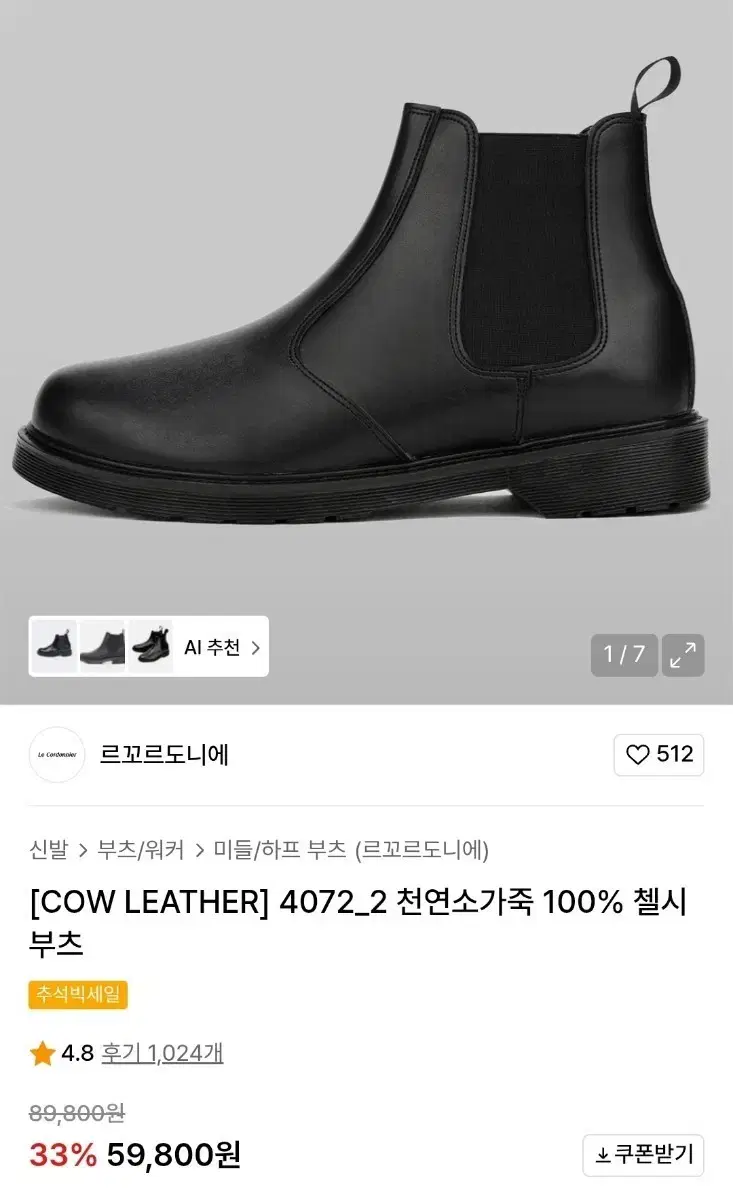
Task: Select the second AI recommended boot thumbnail
Action: click(104, 648)
